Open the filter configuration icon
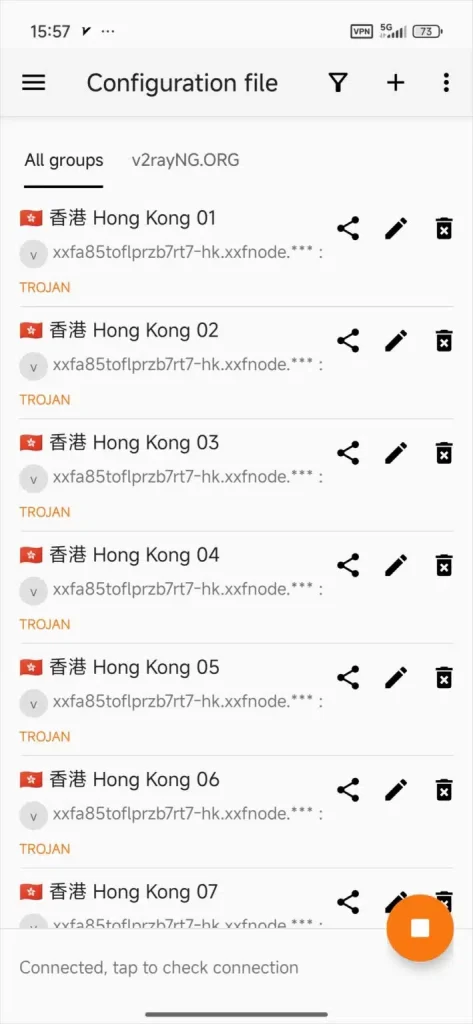Screen dimensions: 473x1024 click(337, 83)
